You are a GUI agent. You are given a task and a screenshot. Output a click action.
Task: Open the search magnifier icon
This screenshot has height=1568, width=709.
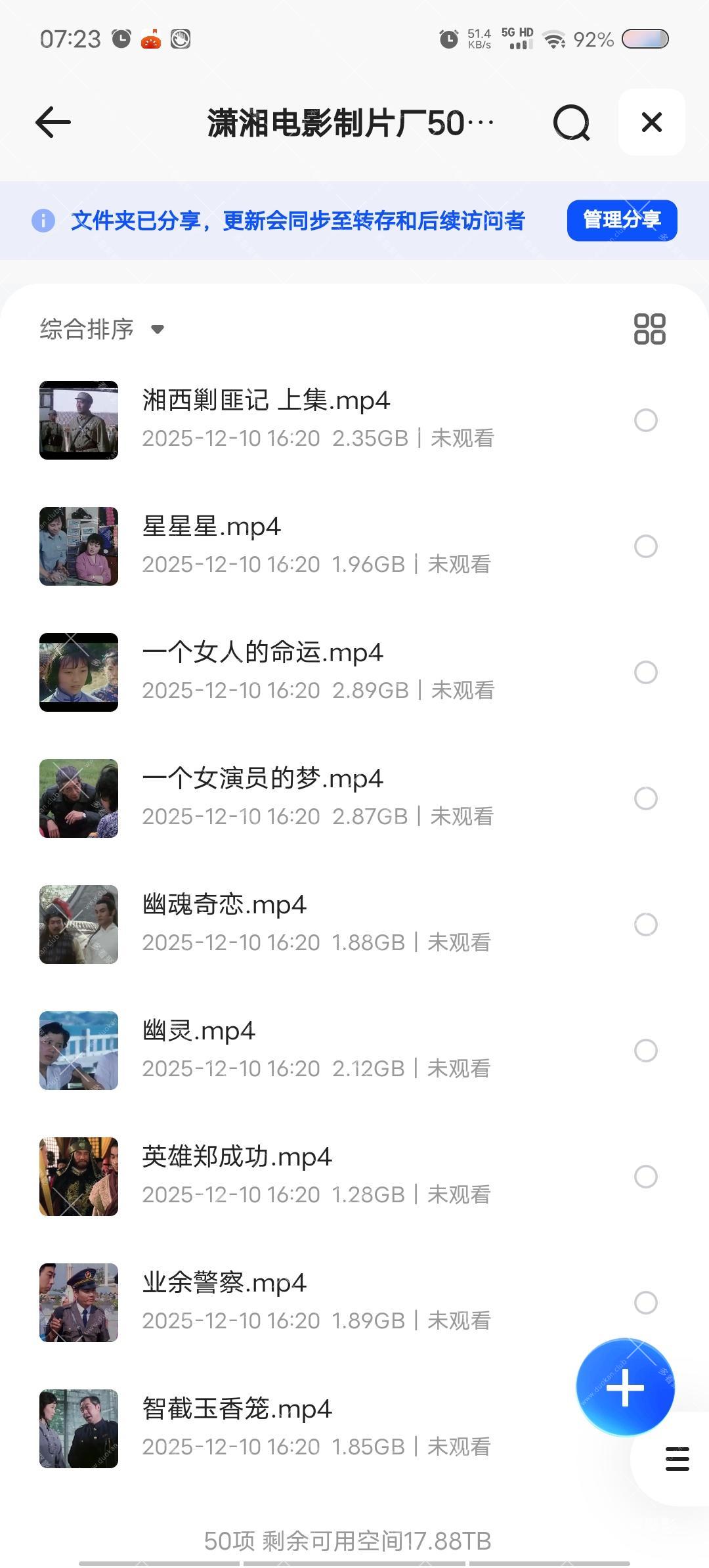click(x=570, y=122)
